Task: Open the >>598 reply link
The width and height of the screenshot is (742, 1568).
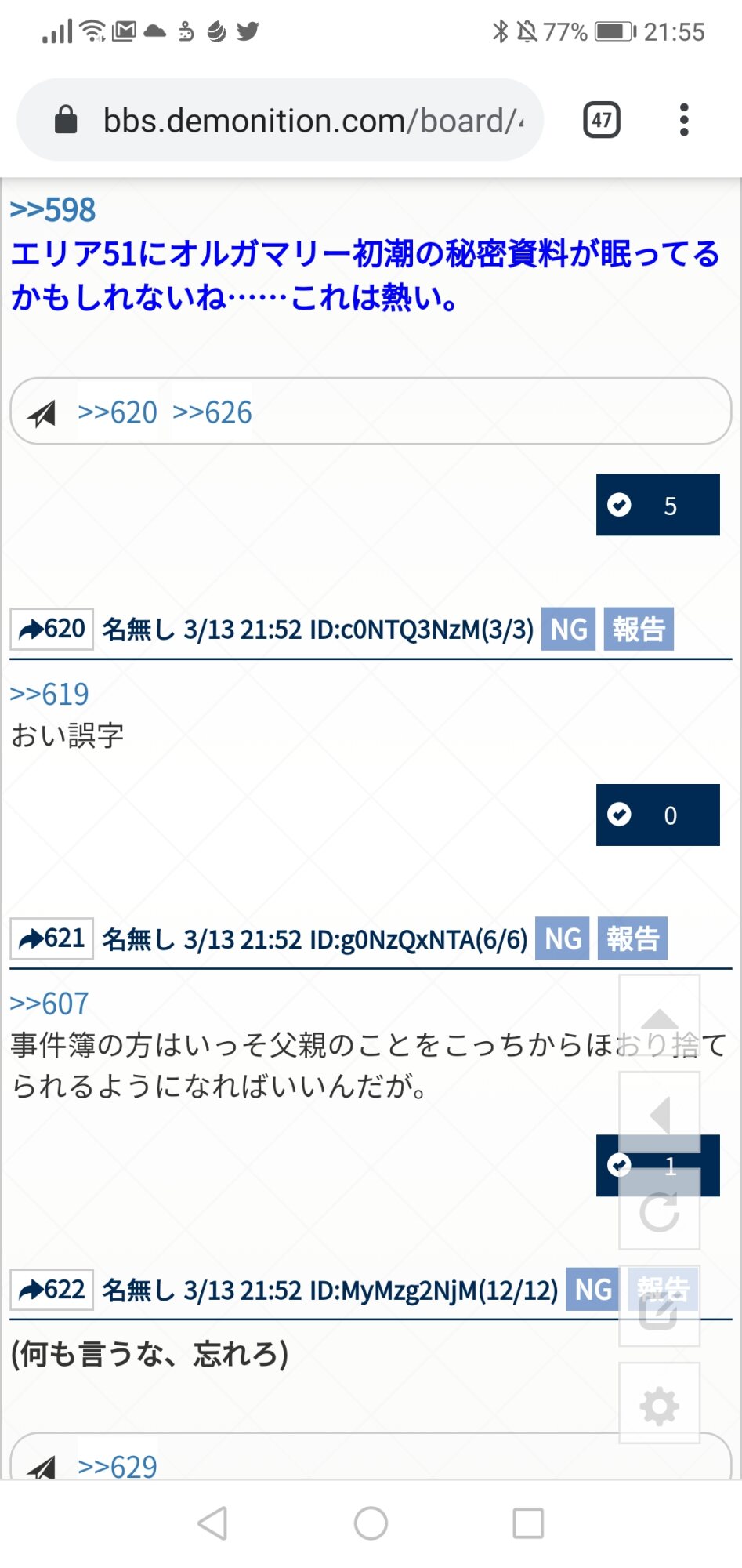Action: point(53,210)
